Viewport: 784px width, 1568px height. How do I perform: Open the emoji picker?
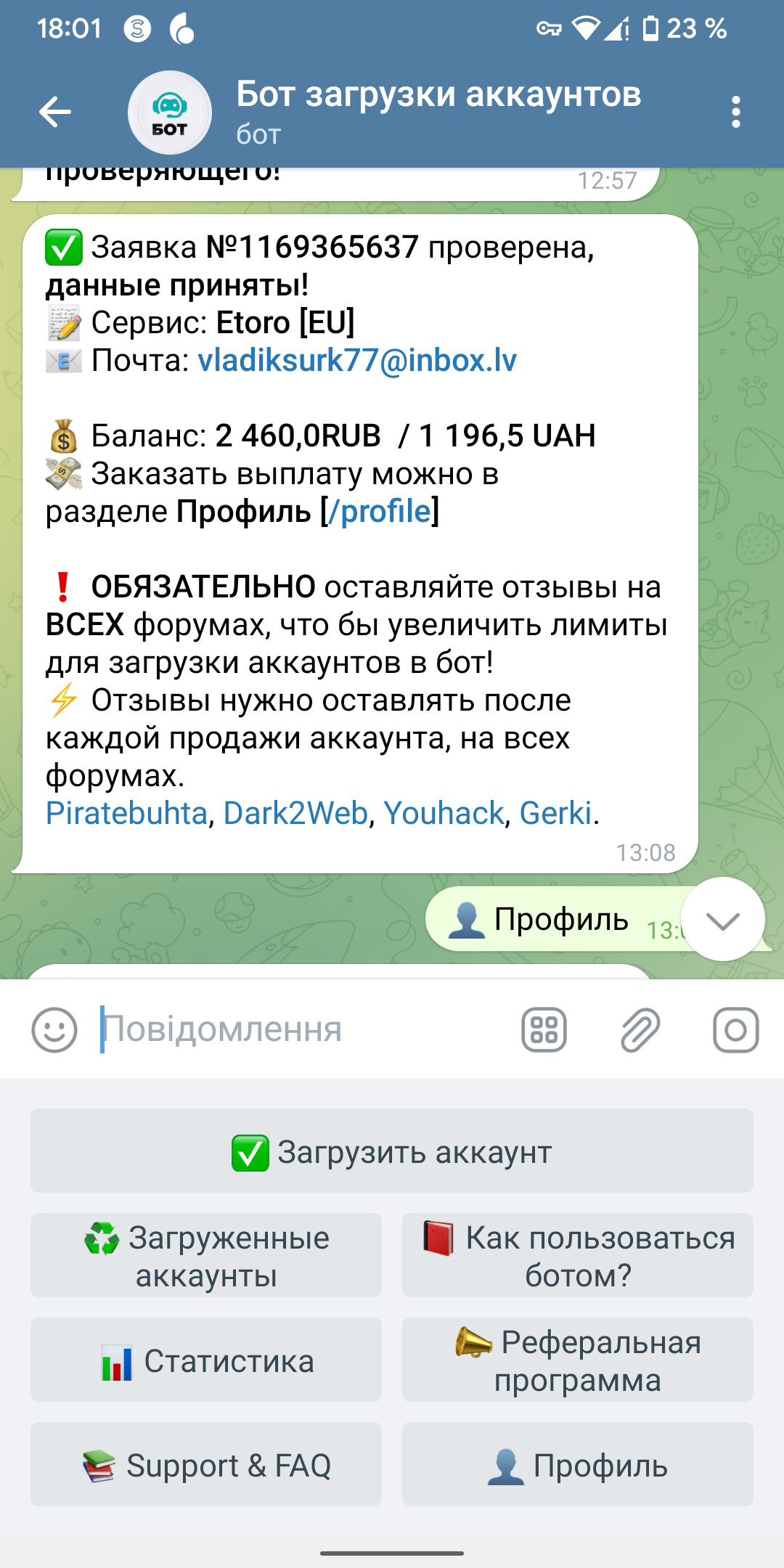coord(54,1029)
